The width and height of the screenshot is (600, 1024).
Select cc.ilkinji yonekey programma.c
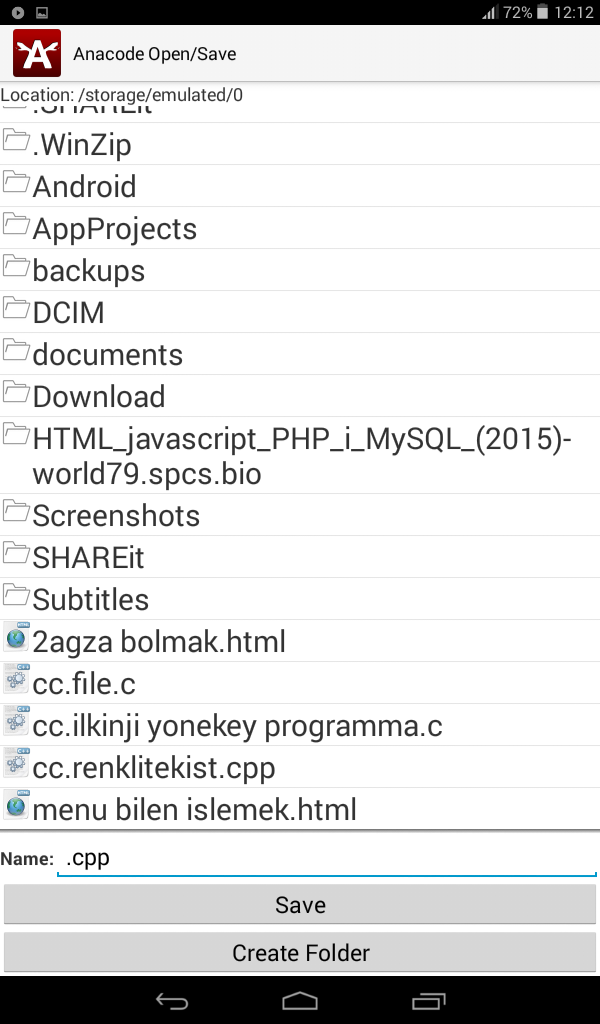click(300, 724)
